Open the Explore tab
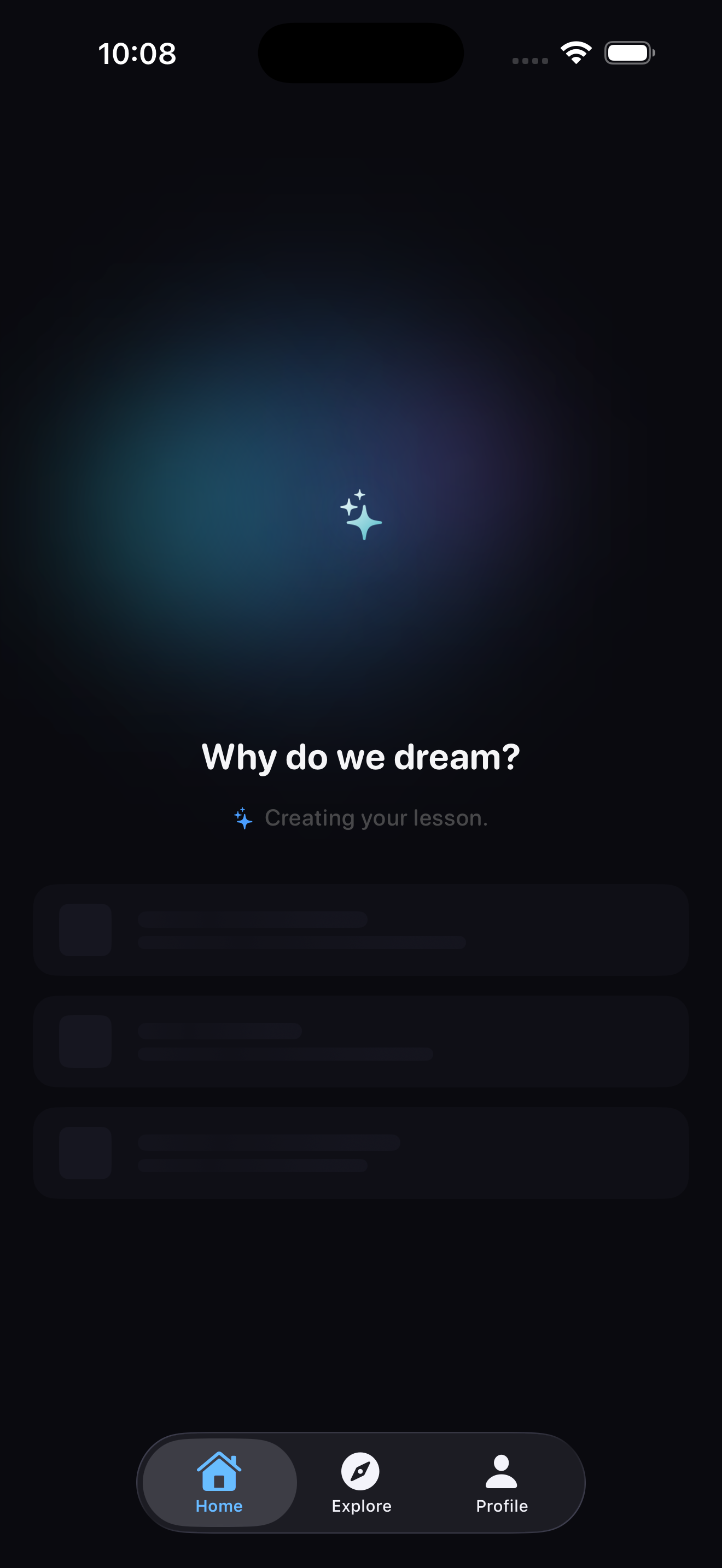 click(x=361, y=1483)
